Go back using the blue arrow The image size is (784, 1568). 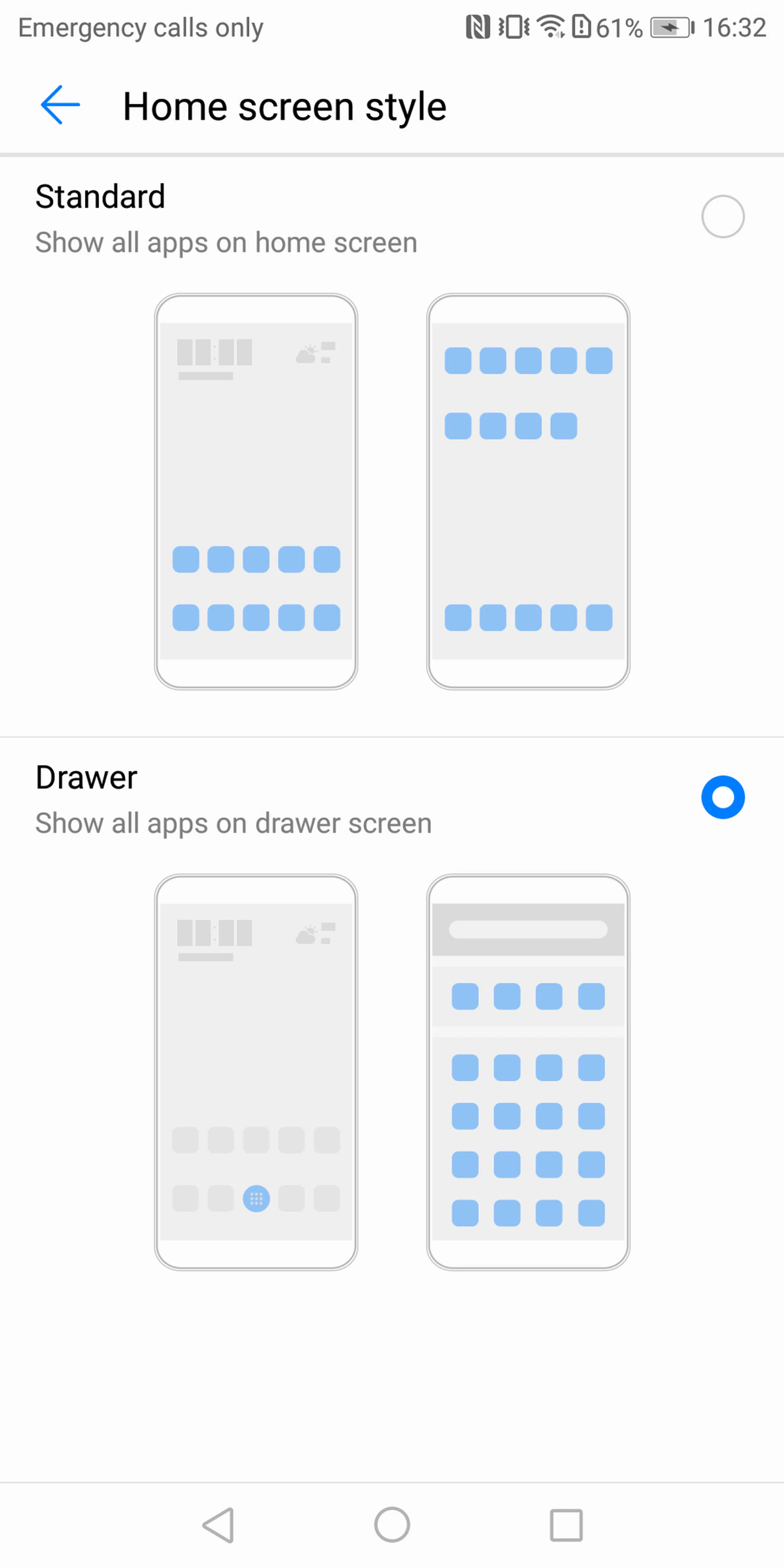[x=60, y=105]
